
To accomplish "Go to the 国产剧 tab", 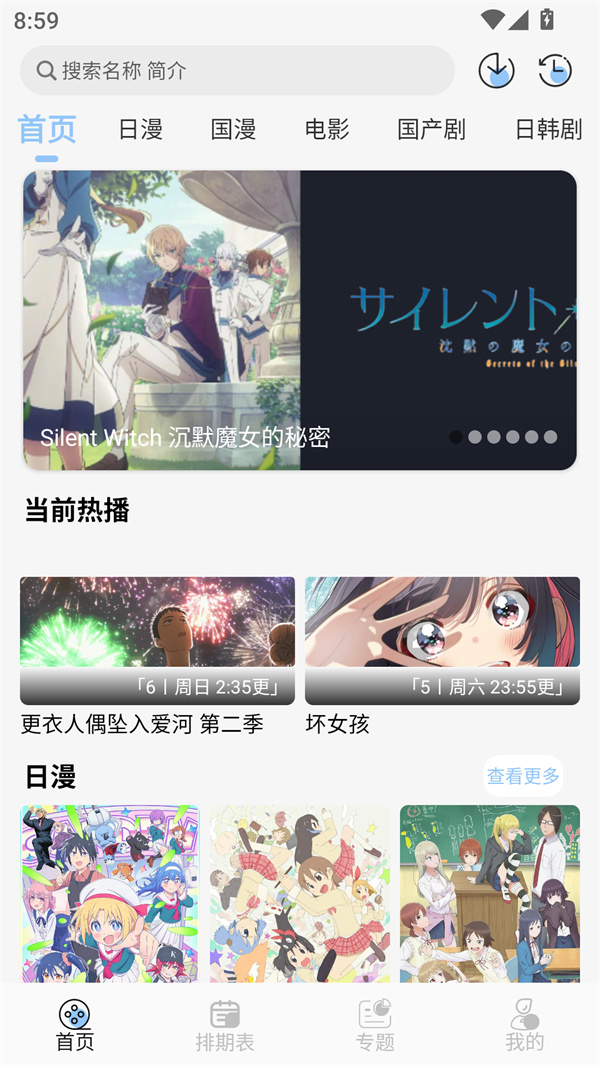I will 431,129.
